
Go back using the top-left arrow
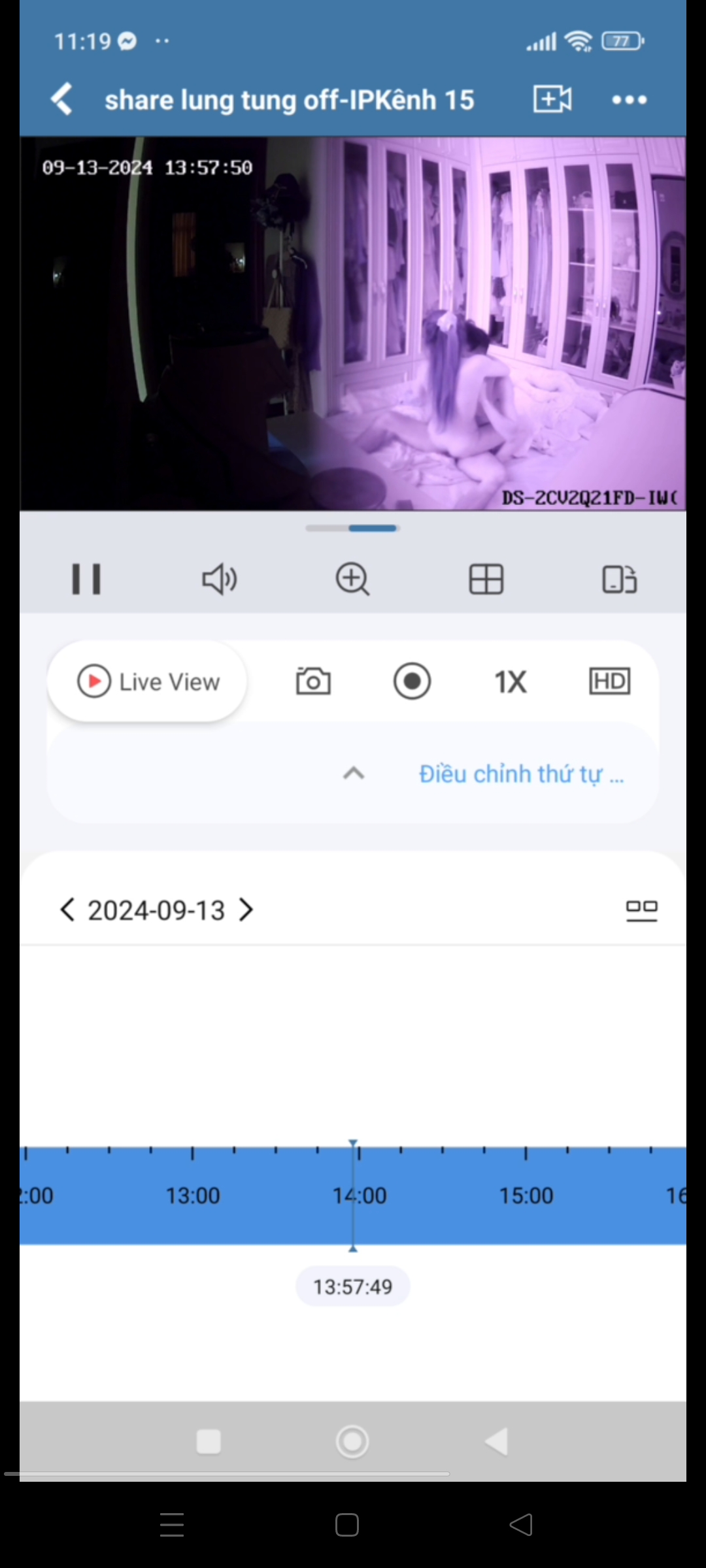62,100
